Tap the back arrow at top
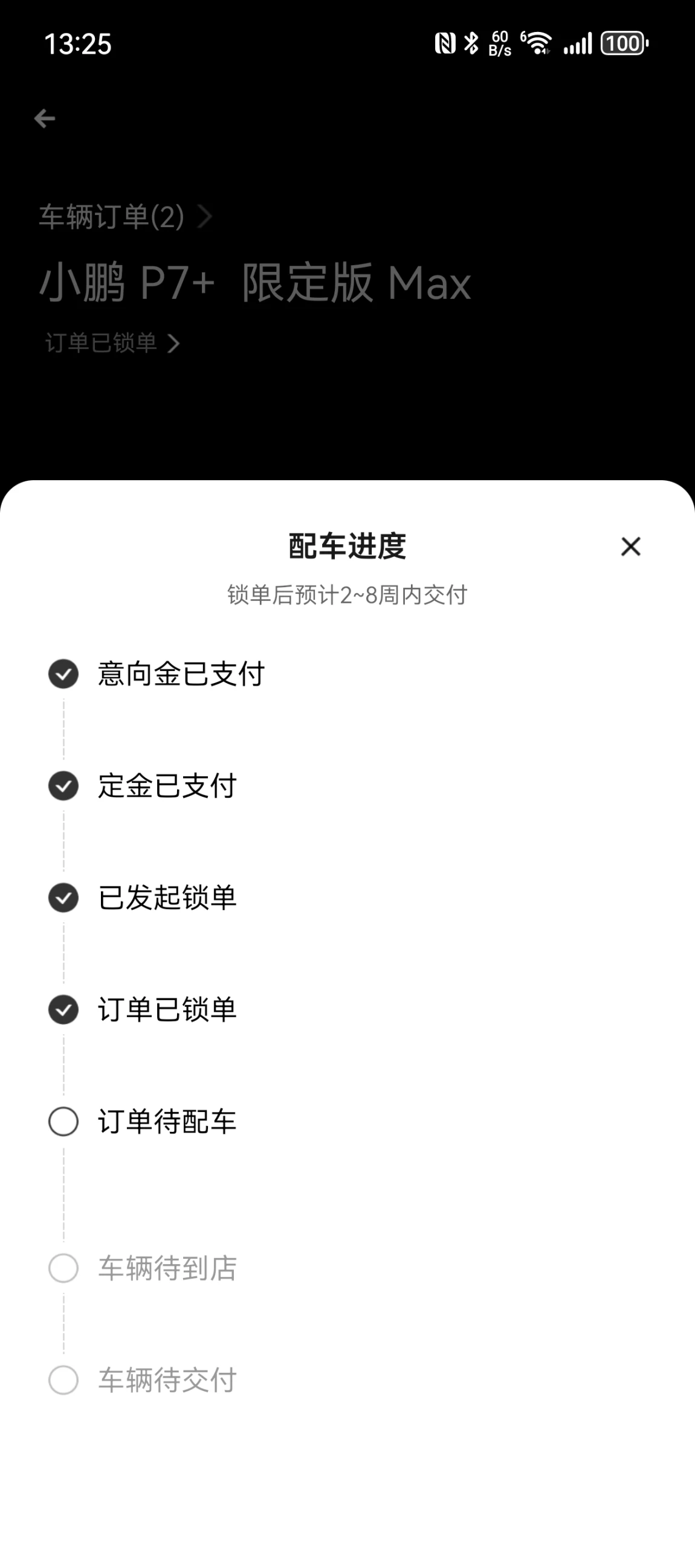This screenshot has width=695, height=1568. point(45,118)
